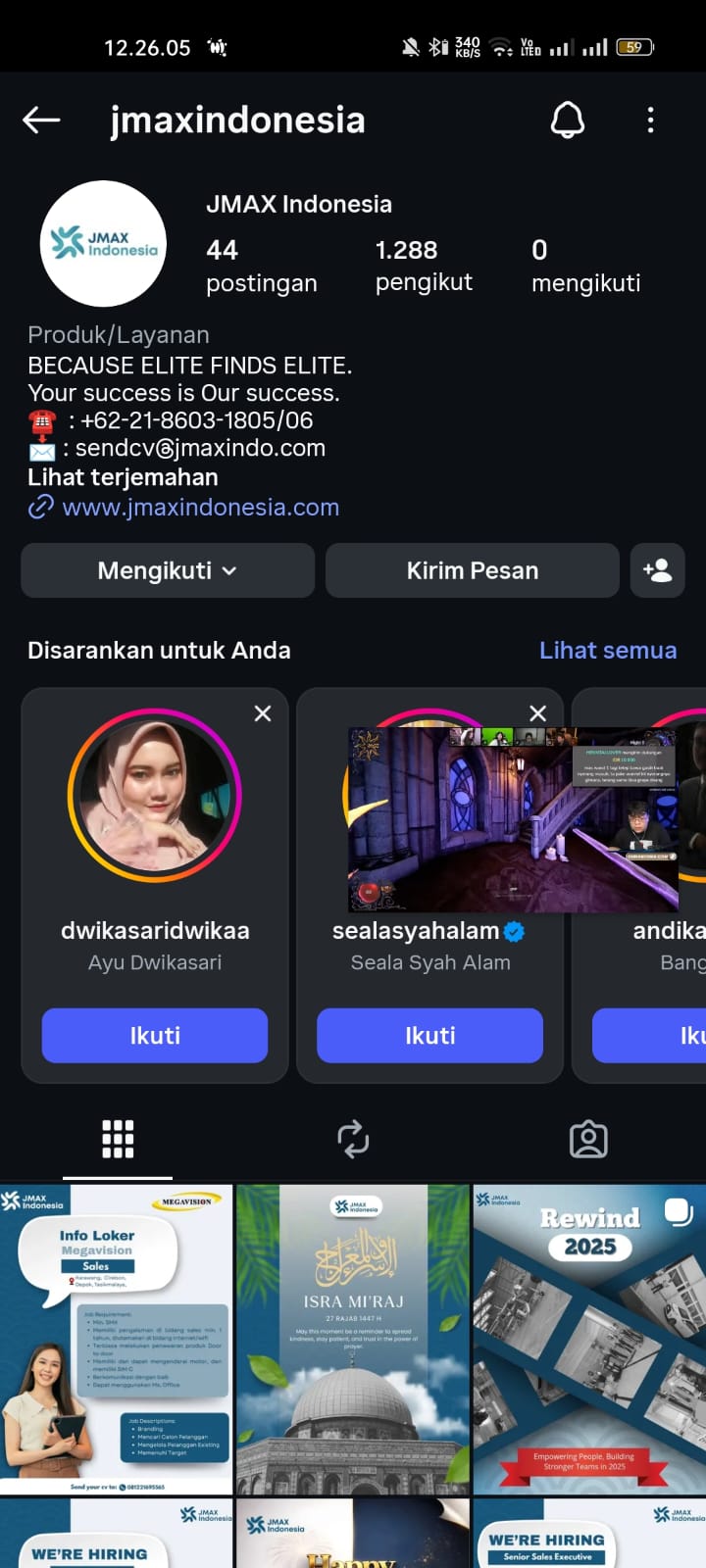The width and height of the screenshot is (706, 1568).
Task: Open Lihat semua suggested accounts
Action: click(x=608, y=650)
